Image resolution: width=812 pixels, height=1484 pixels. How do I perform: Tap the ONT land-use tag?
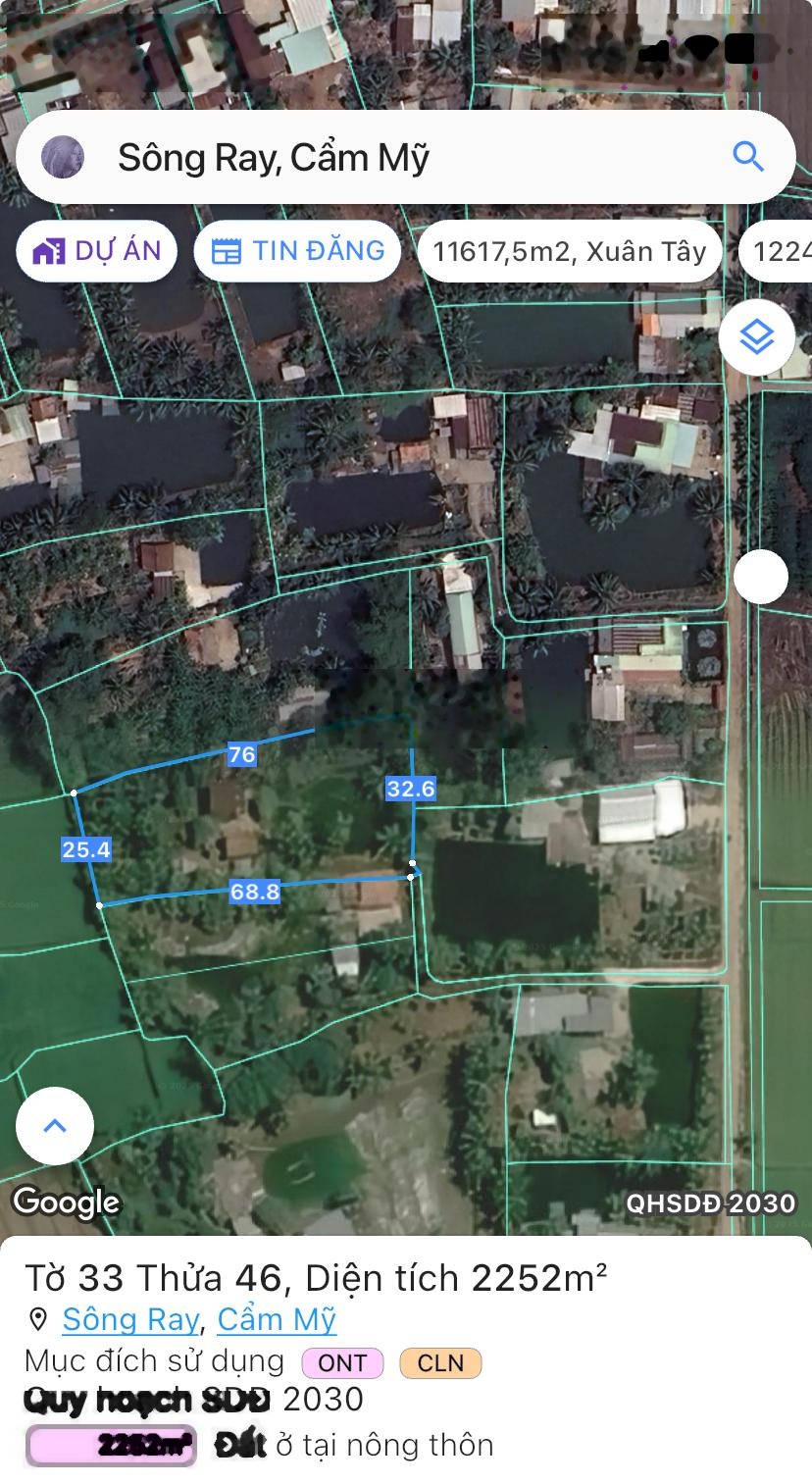pyautogui.click(x=342, y=1363)
